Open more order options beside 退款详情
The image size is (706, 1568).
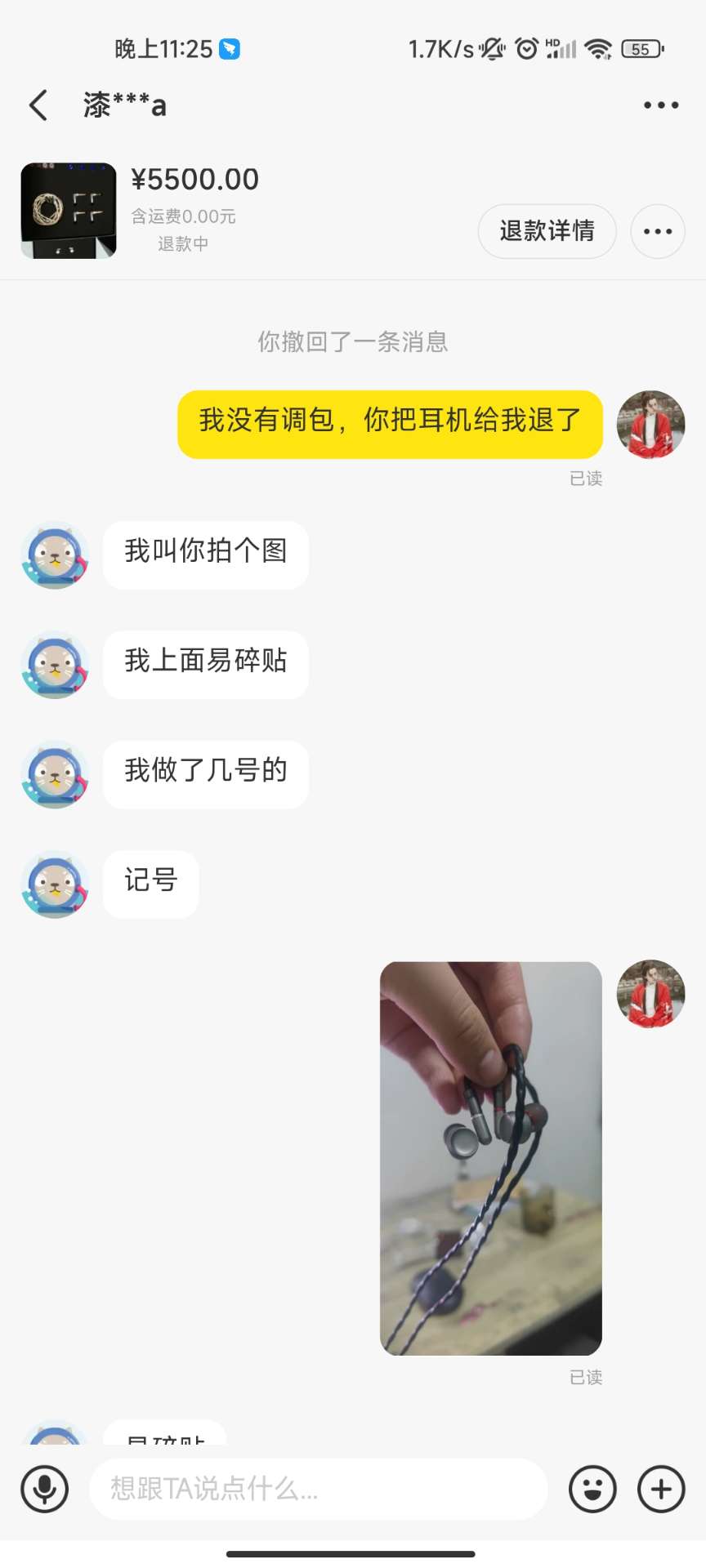click(x=657, y=231)
